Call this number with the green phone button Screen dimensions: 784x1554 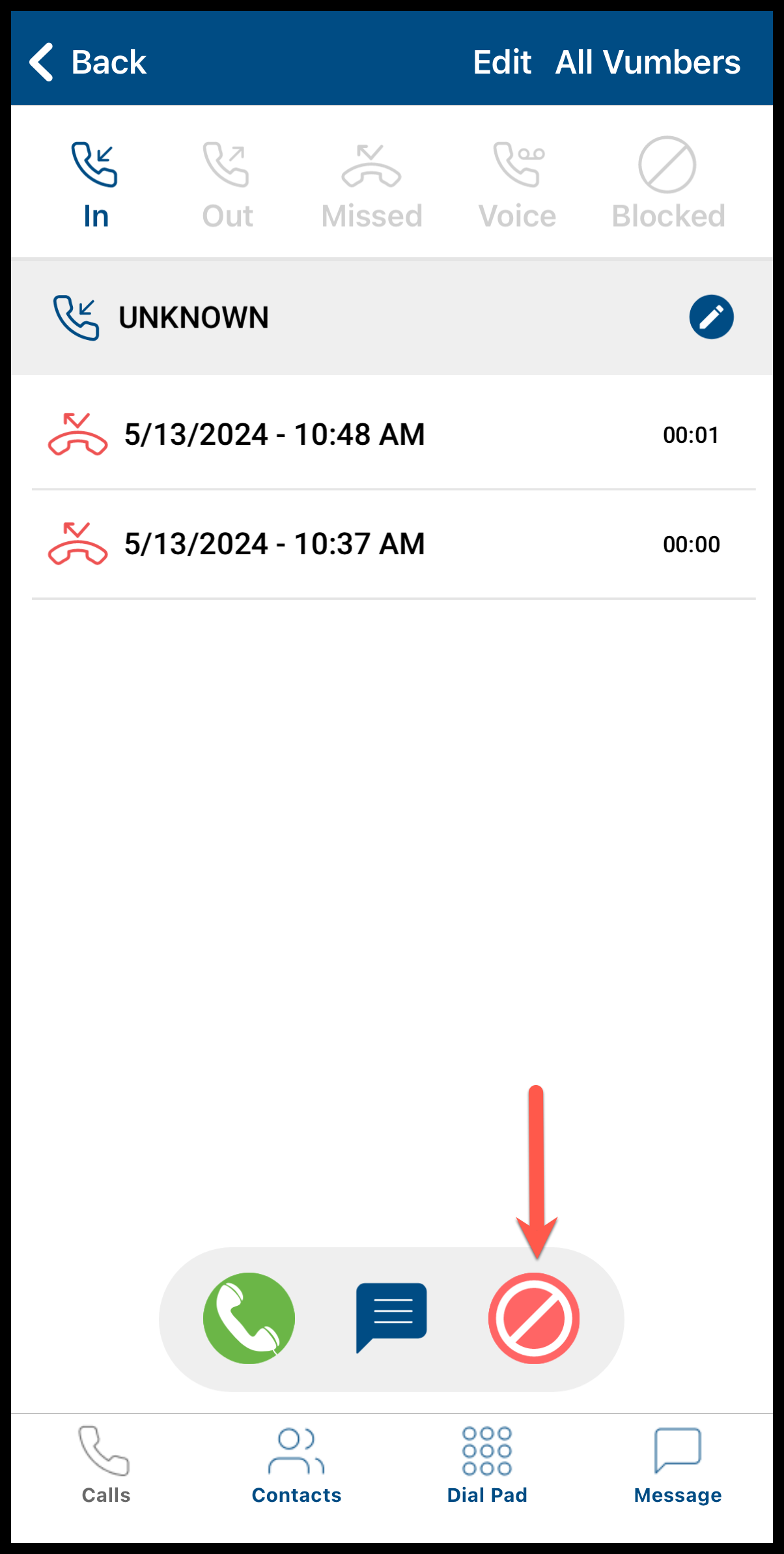tap(249, 1318)
